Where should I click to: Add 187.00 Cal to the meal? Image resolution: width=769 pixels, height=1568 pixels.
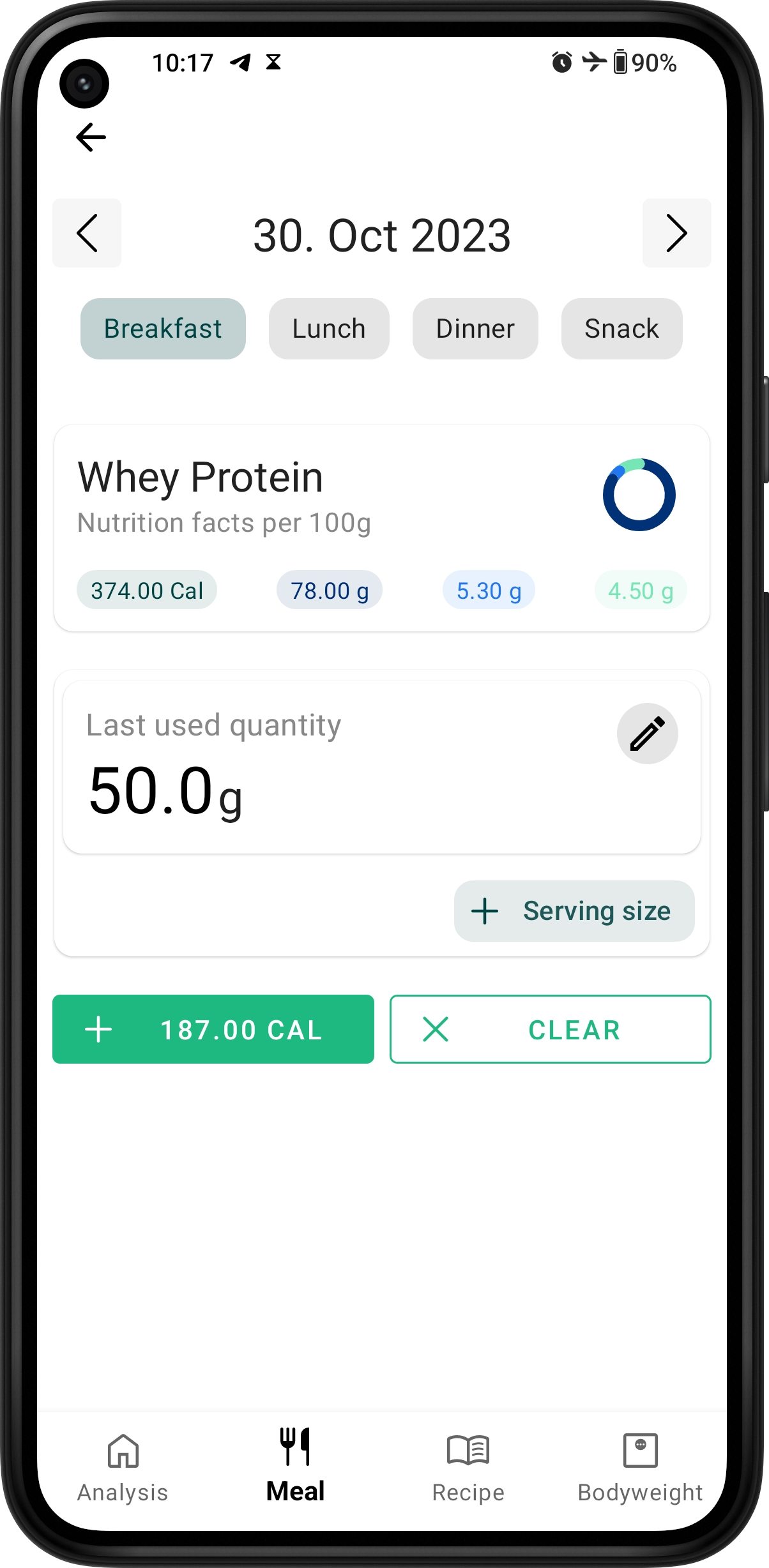click(213, 1029)
